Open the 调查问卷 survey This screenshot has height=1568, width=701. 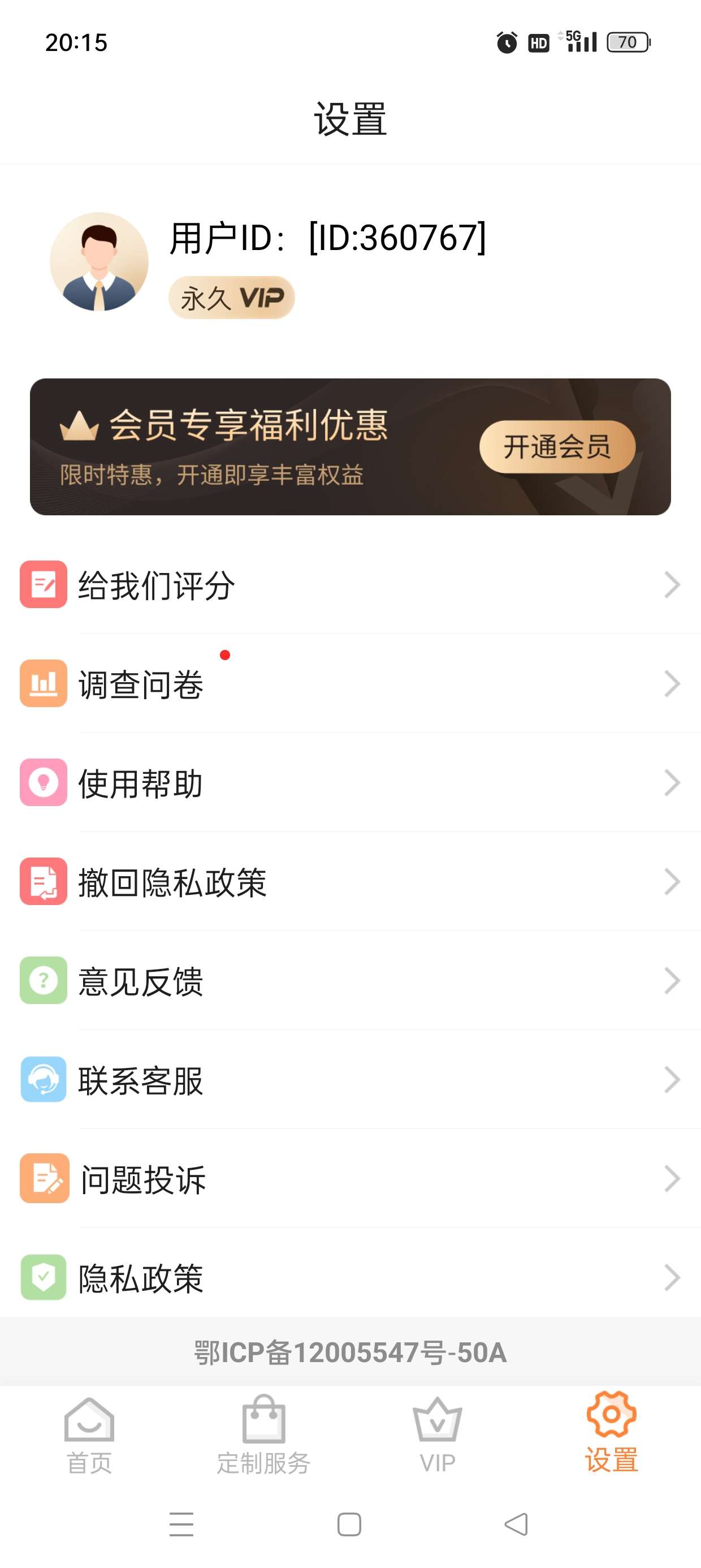click(x=350, y=683)
